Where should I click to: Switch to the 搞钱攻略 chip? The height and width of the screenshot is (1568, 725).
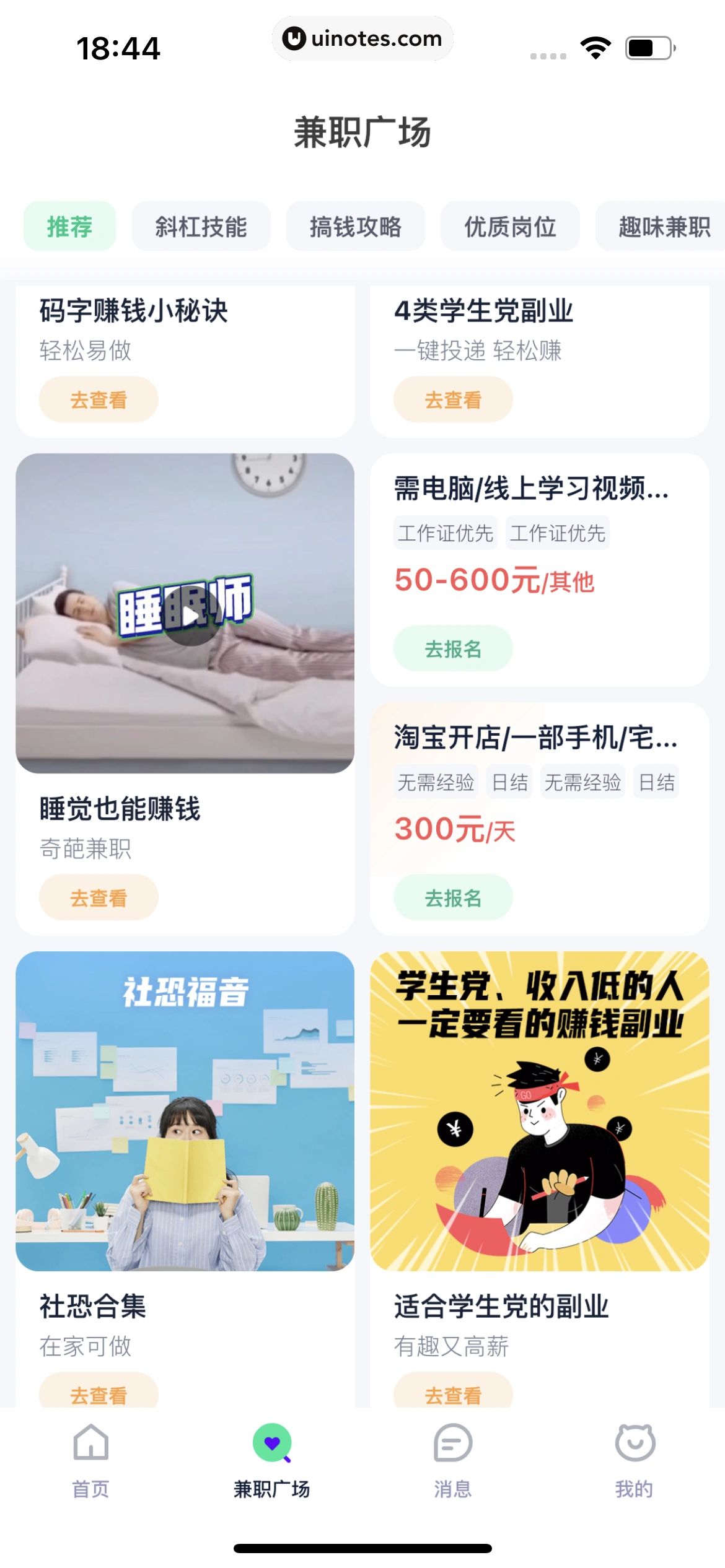(x=355, y=227)
